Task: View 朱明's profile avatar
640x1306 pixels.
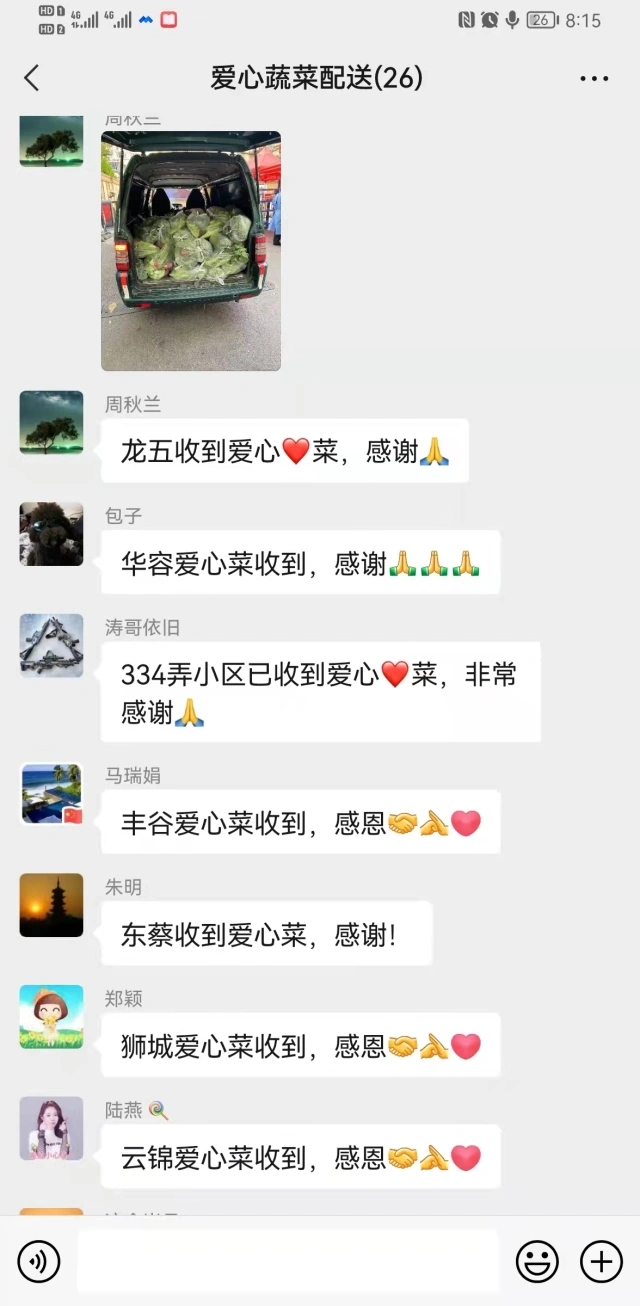Action: click(52, 905)
